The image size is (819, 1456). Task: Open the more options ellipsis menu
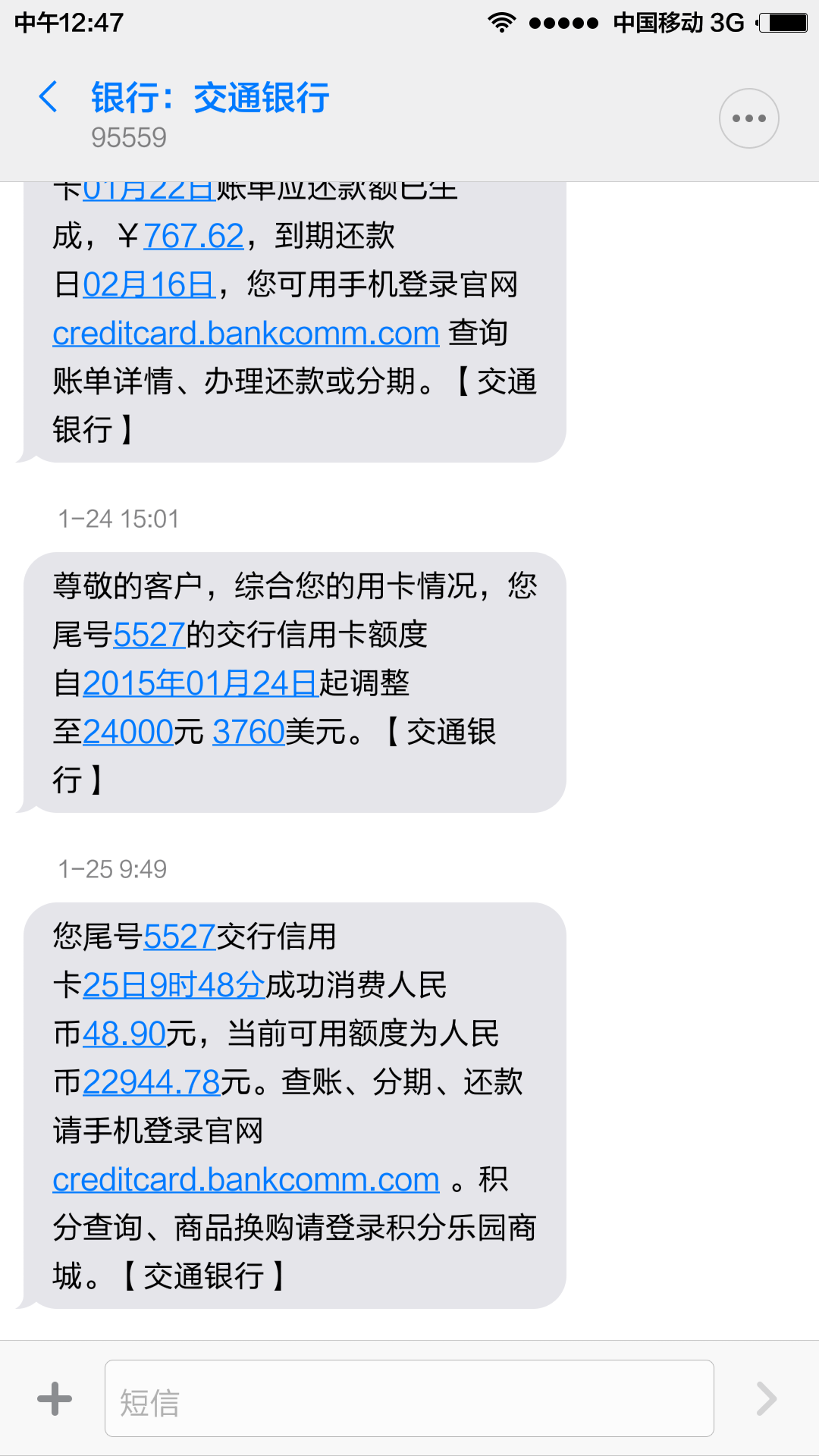point(749,117)
